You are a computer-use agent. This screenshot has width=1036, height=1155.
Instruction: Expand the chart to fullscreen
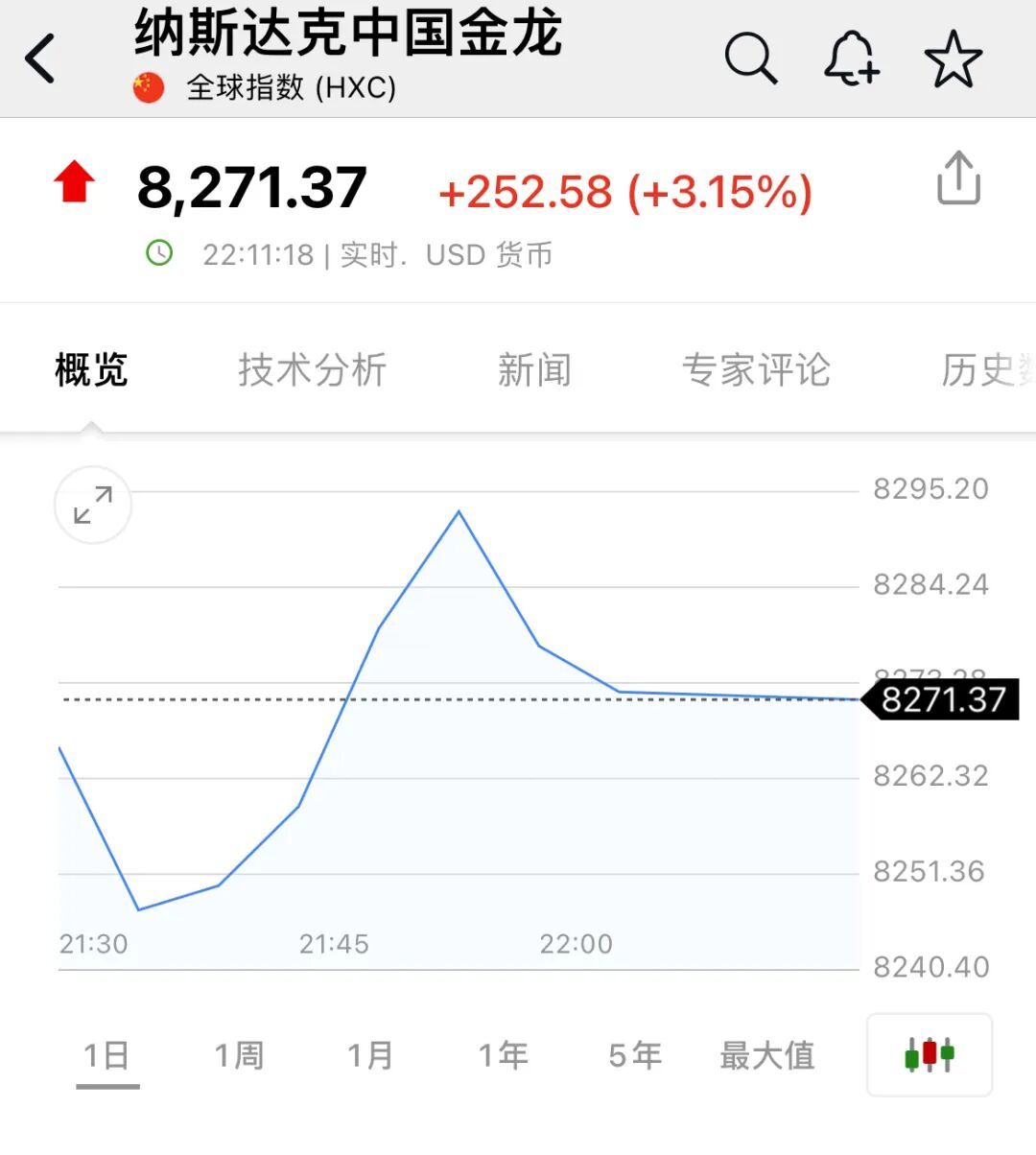point(92,506)
